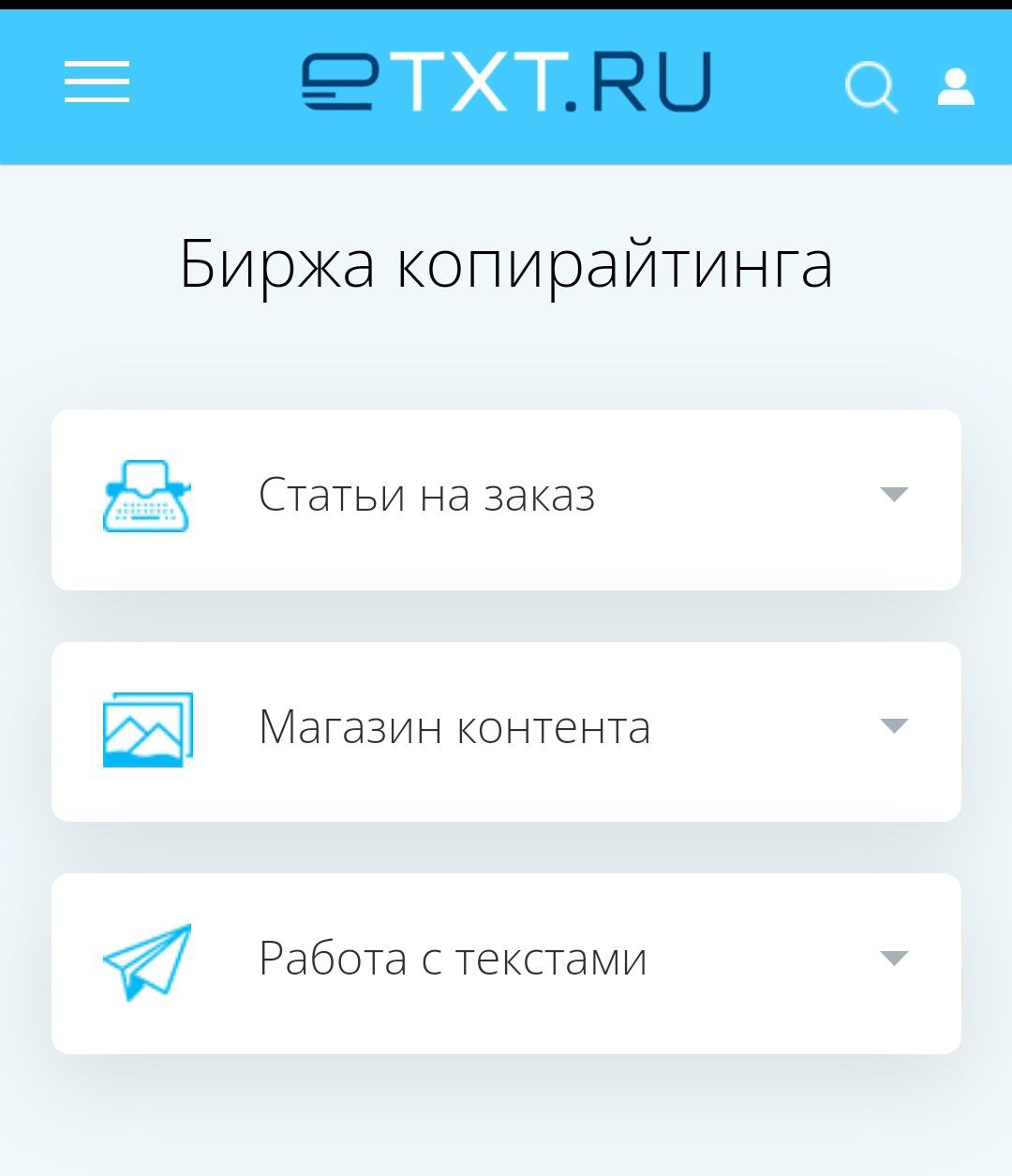
Task: Open the search magnifier icon
Action: tap(871, 88)
